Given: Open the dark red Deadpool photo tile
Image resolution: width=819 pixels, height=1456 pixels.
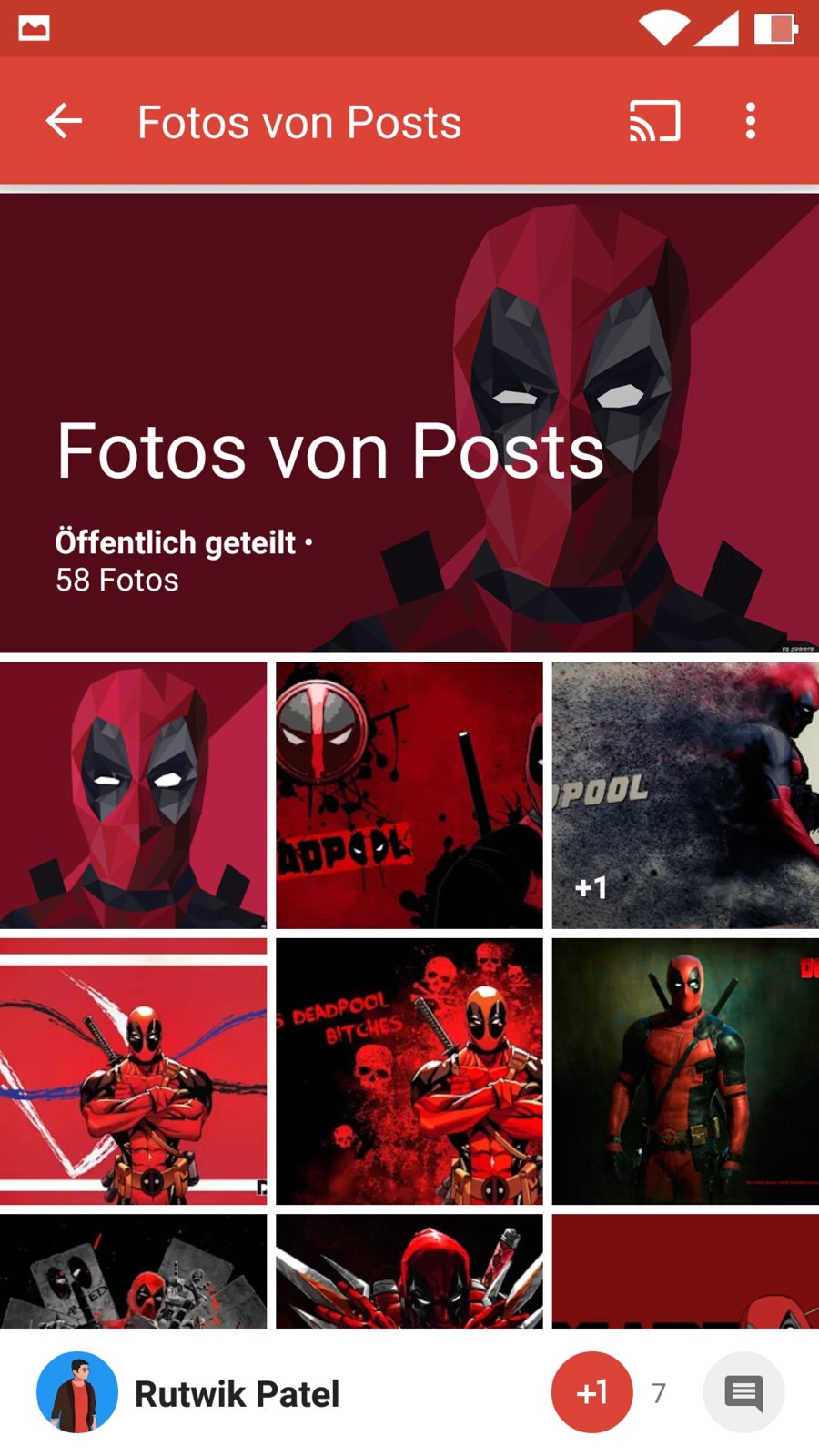Looking at the screenshot, I should point(685,1271).
